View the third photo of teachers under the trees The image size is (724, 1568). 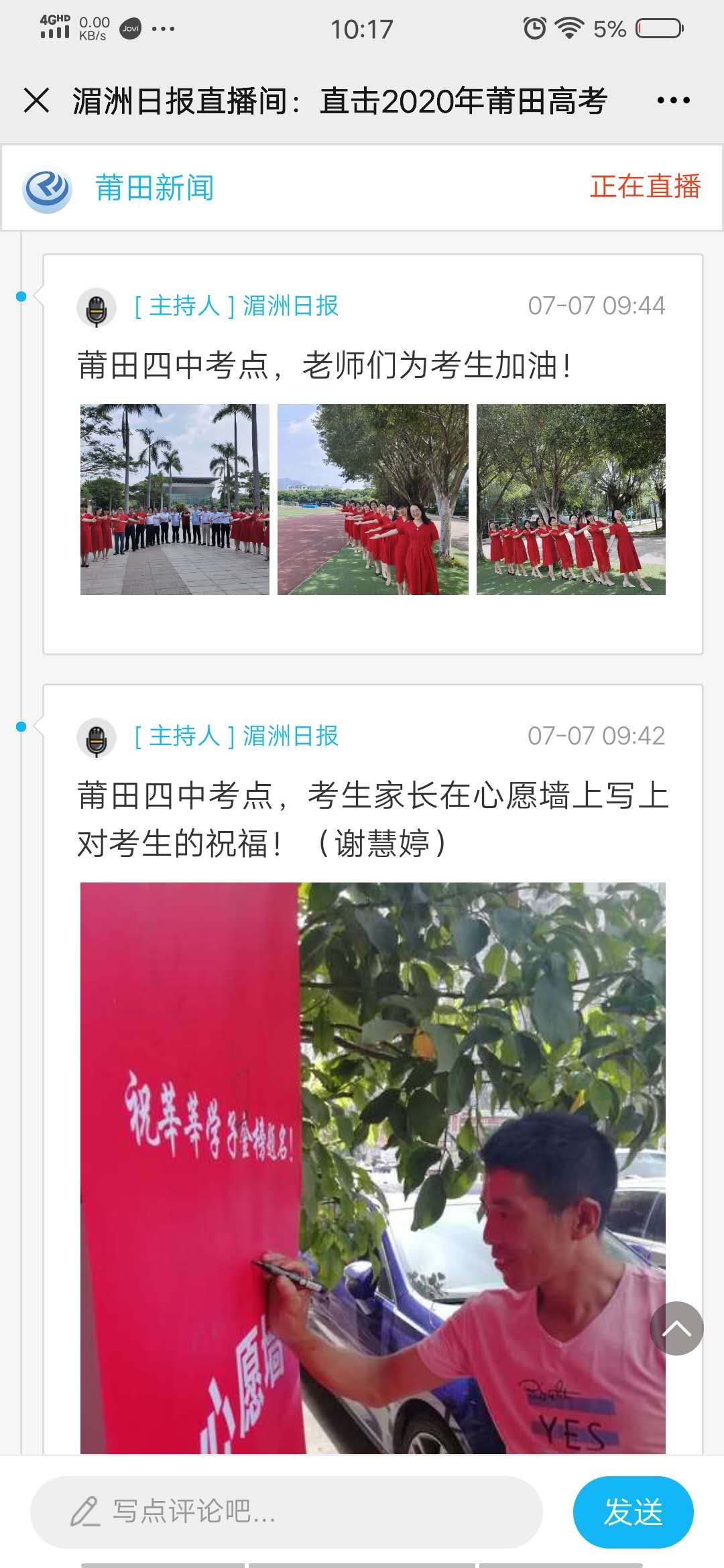pos(570,499)
